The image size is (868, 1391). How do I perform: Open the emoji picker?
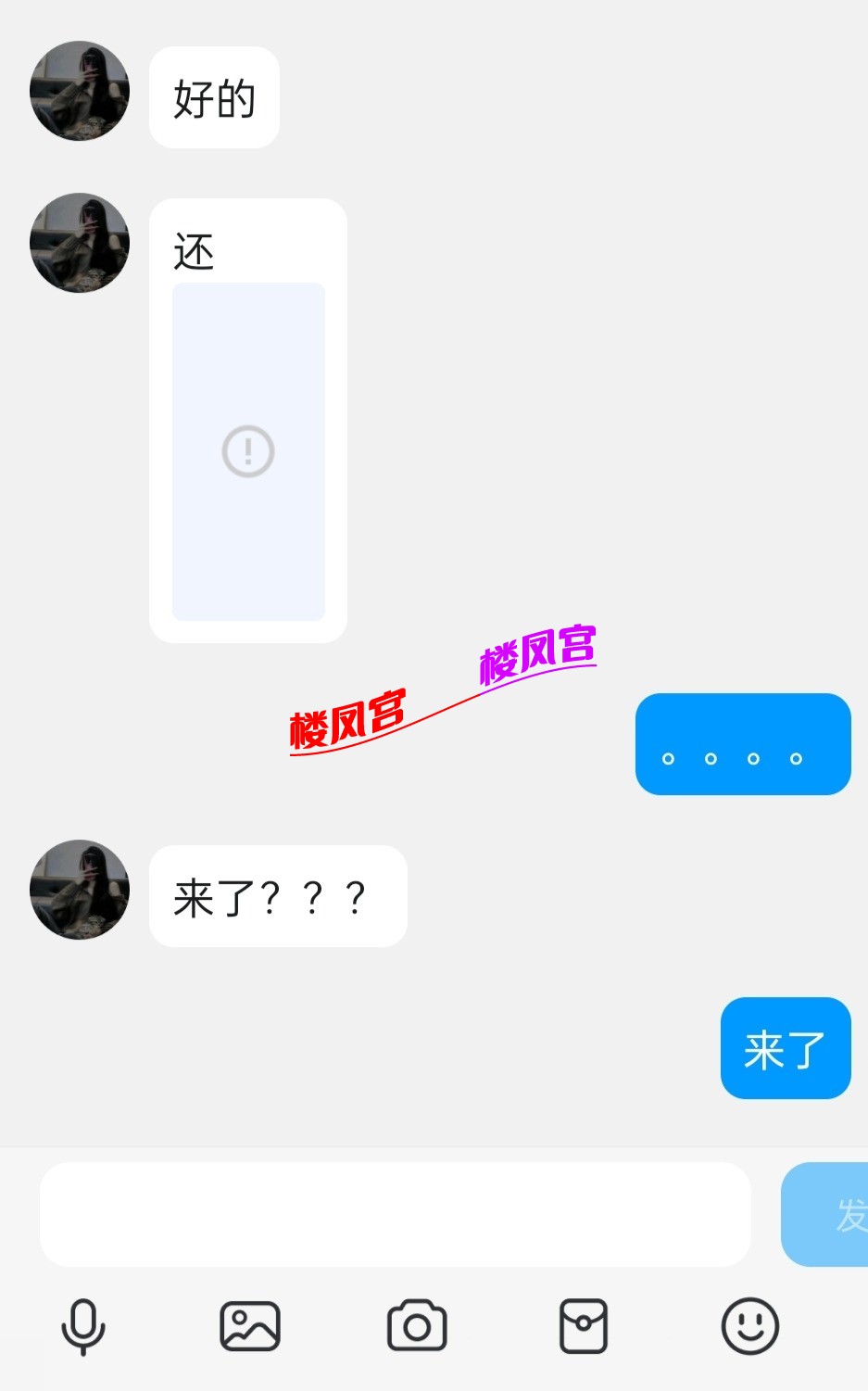(749, 1326)
